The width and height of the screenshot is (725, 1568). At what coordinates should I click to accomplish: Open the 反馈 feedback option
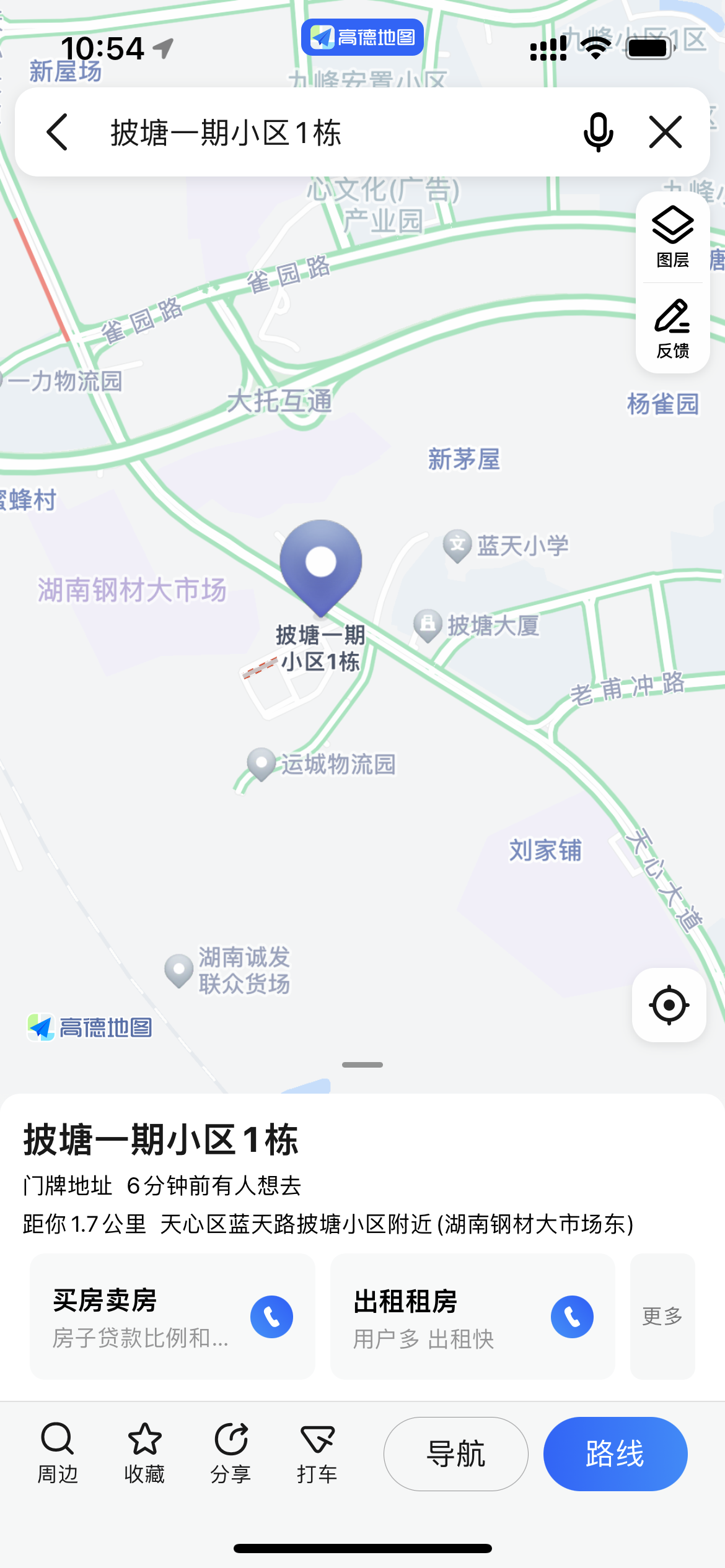coord(672,328)
